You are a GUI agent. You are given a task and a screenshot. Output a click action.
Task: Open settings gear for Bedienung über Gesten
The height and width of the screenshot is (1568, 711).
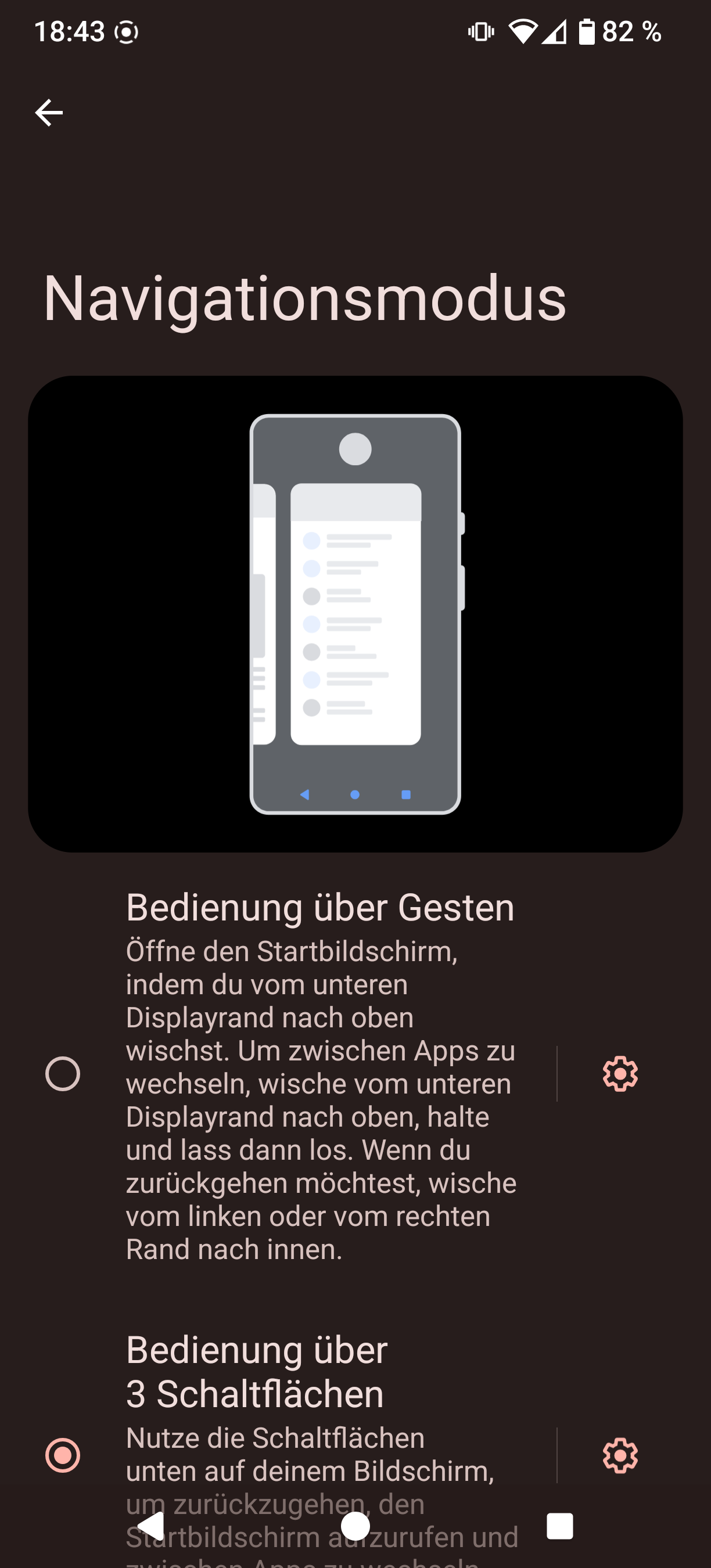click(620, 1074)
